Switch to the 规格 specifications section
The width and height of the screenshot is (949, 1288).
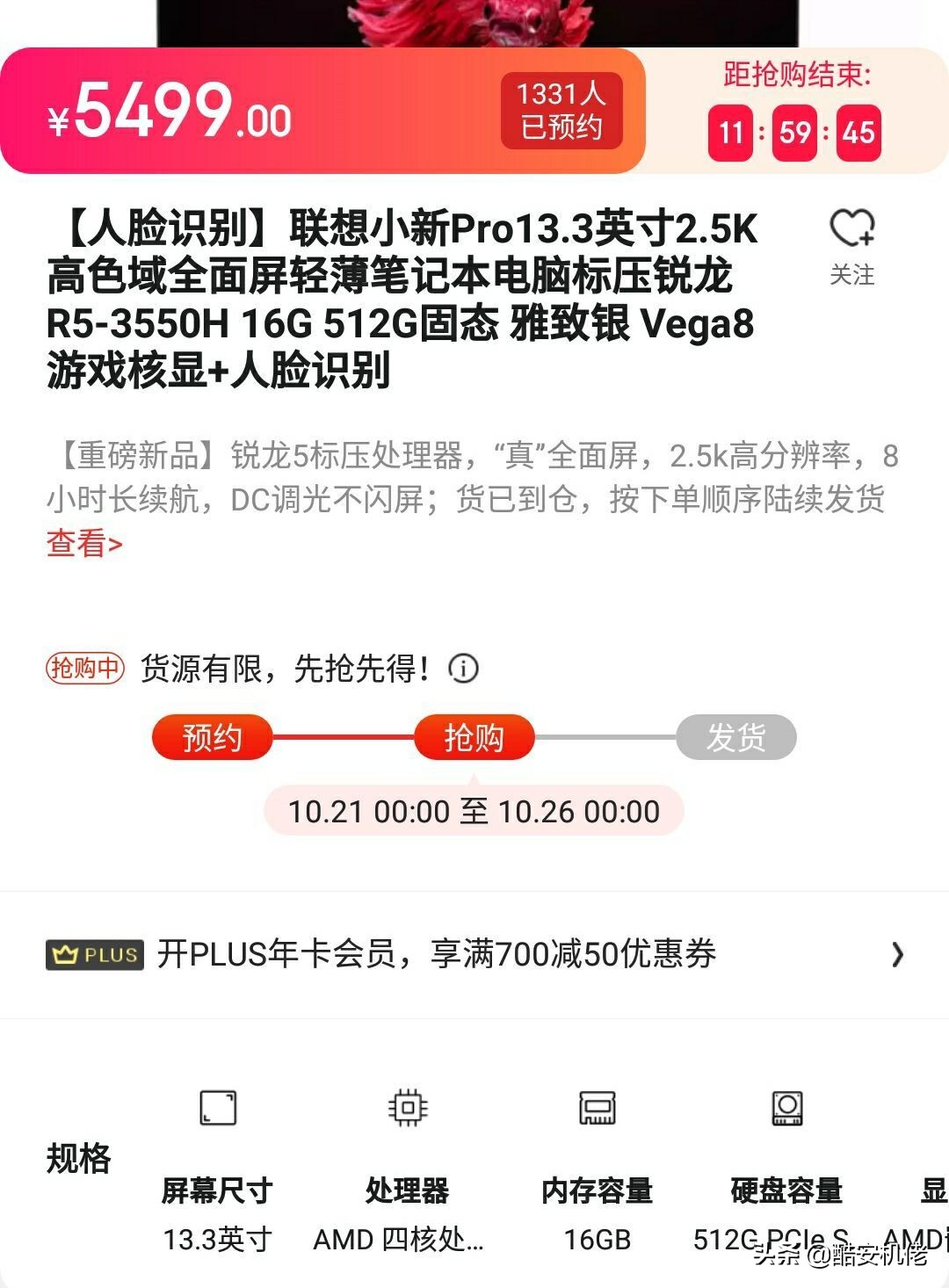pos(80,1157)
